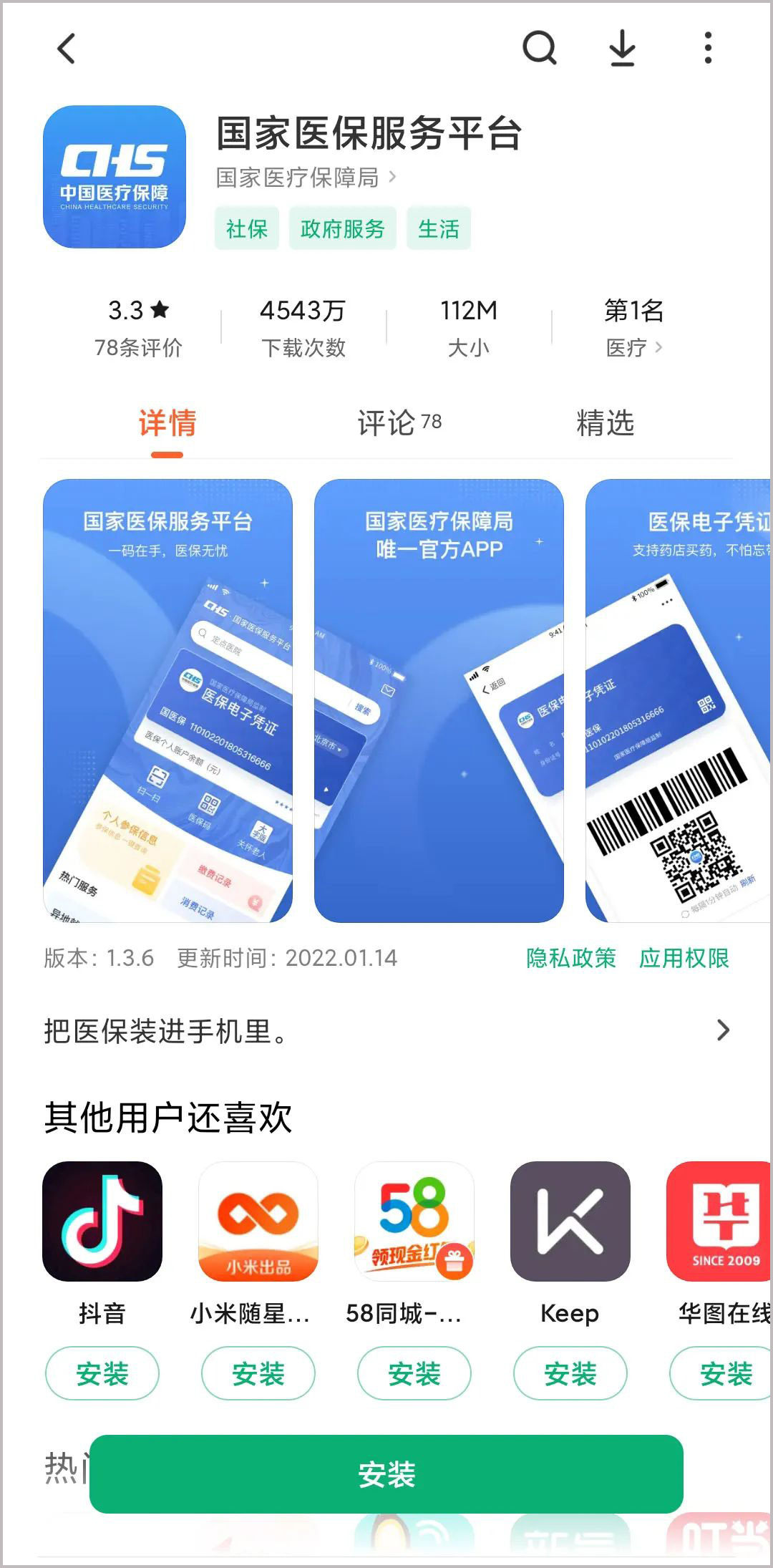
Task: Tap the large green 安装 button
Action: pos(386,1474)
